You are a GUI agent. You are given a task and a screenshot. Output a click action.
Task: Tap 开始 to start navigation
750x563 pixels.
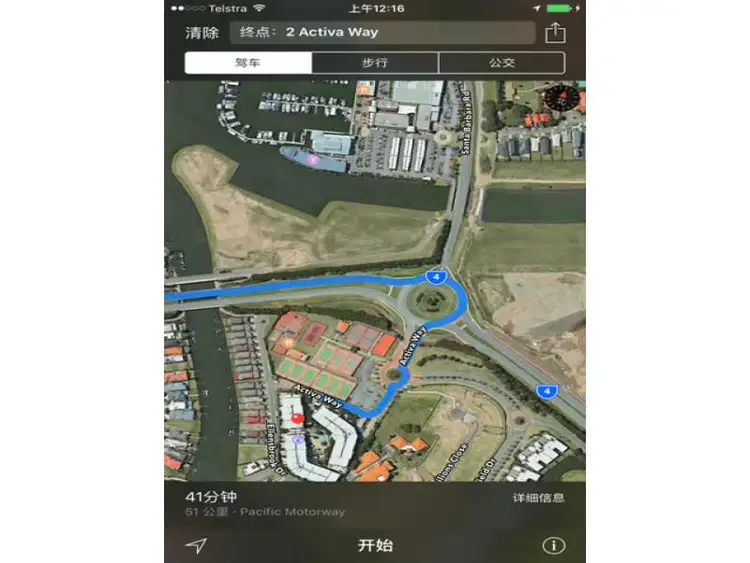[x=375, y=545]
